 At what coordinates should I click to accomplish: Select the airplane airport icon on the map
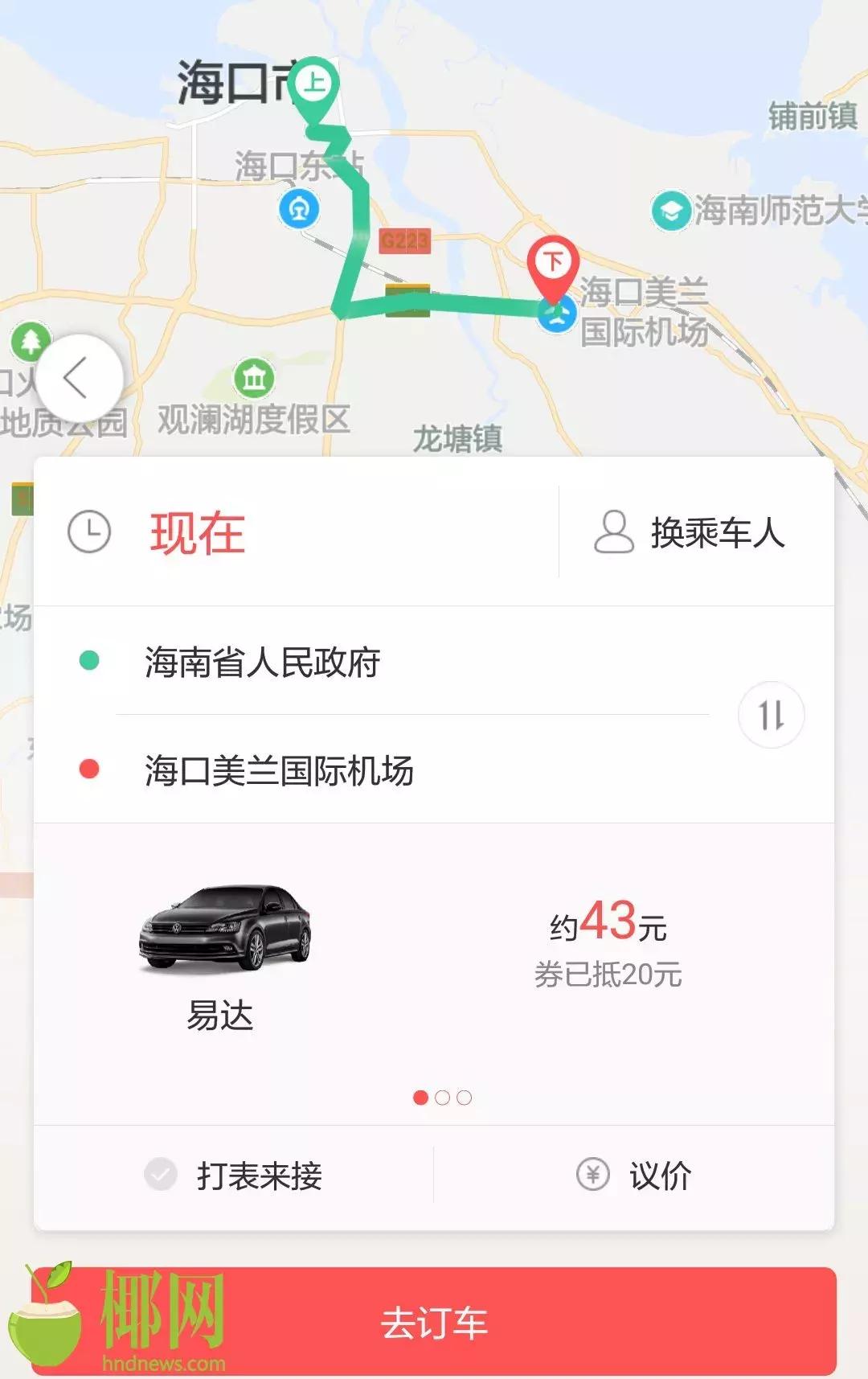point(556,314)
